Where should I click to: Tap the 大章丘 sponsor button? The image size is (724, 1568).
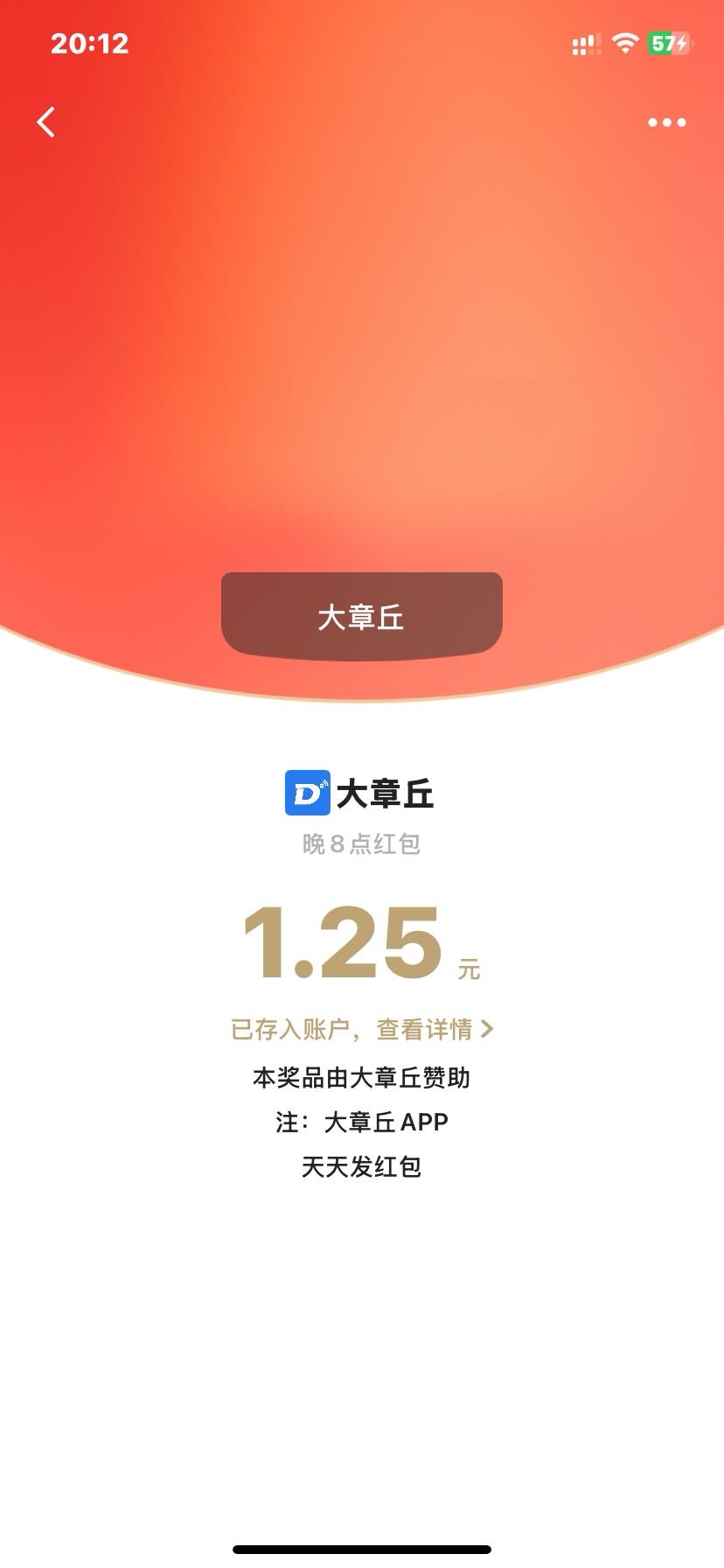361,616
